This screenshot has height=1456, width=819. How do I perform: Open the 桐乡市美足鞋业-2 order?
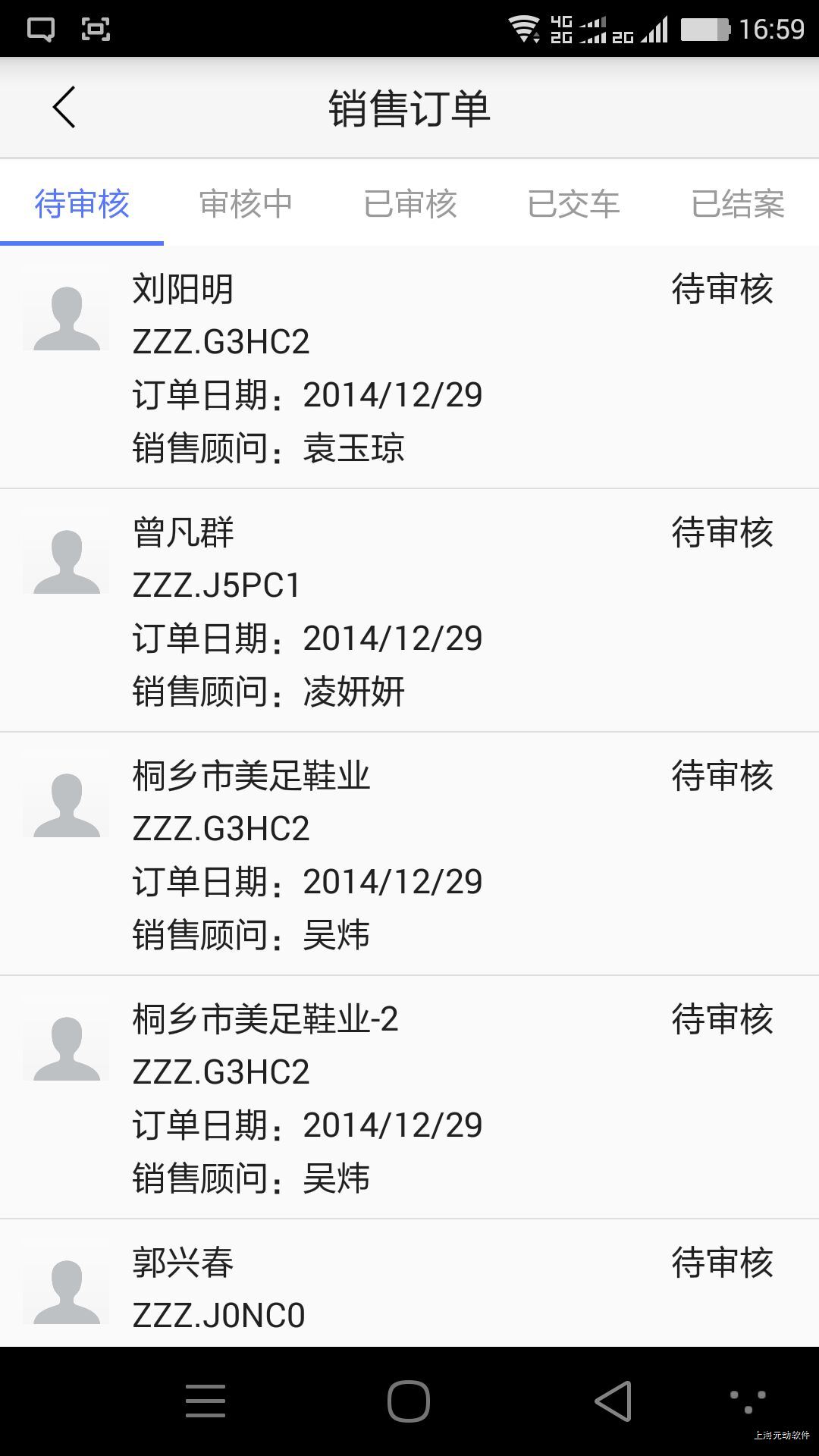coord(409,1098)
